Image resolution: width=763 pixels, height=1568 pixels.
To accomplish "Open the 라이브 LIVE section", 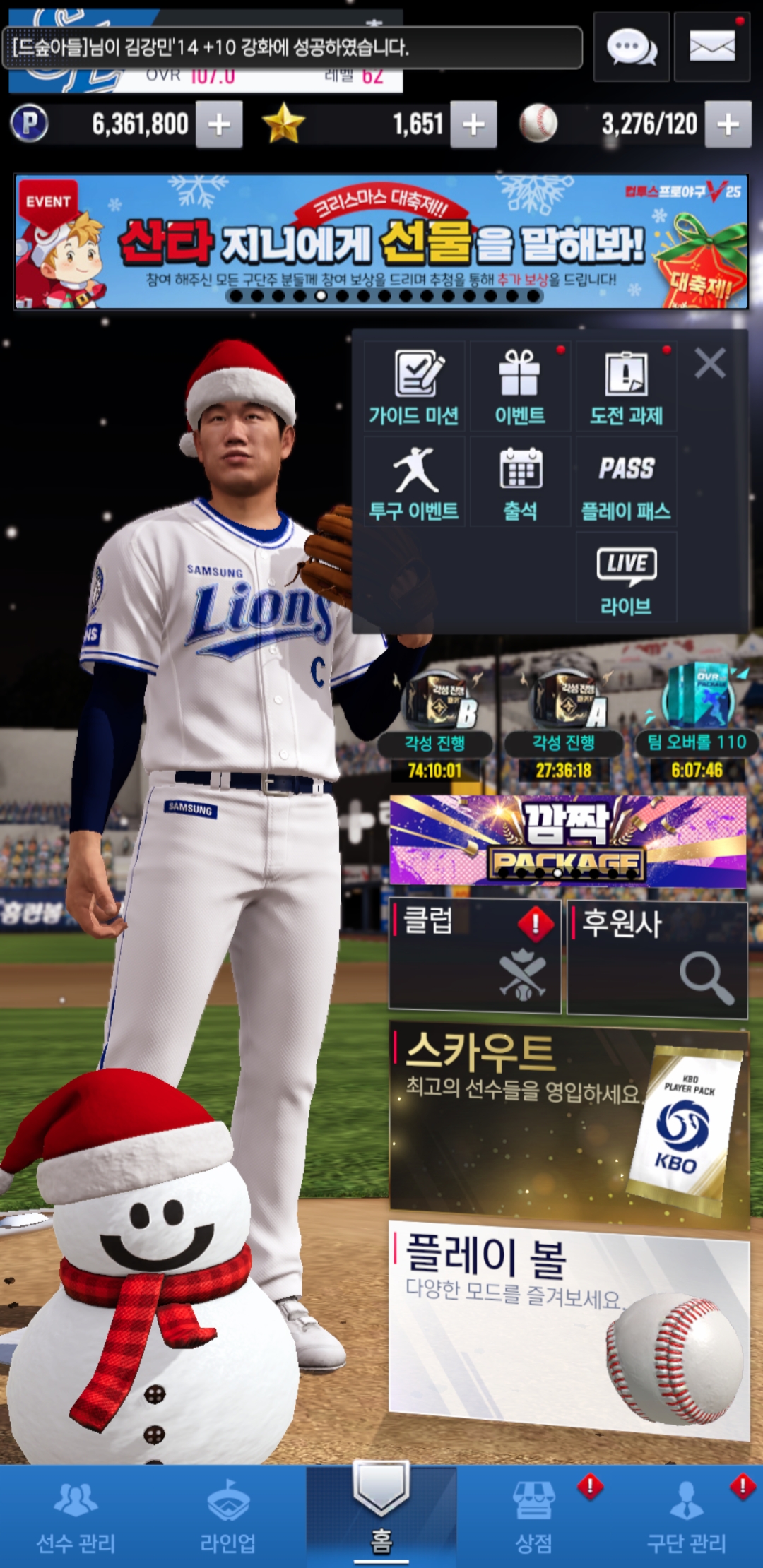I will click(x=626, y=578).
